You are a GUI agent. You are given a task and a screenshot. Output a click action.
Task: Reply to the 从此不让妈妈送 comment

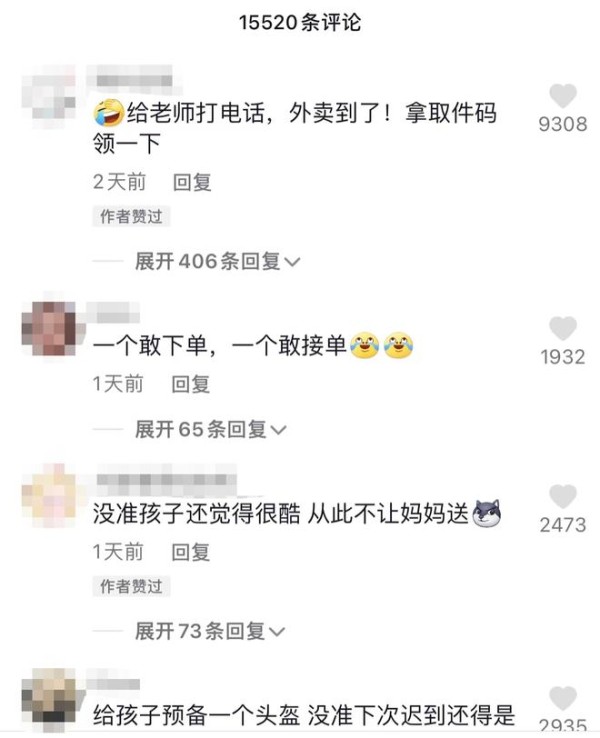(x=190, y=551)
